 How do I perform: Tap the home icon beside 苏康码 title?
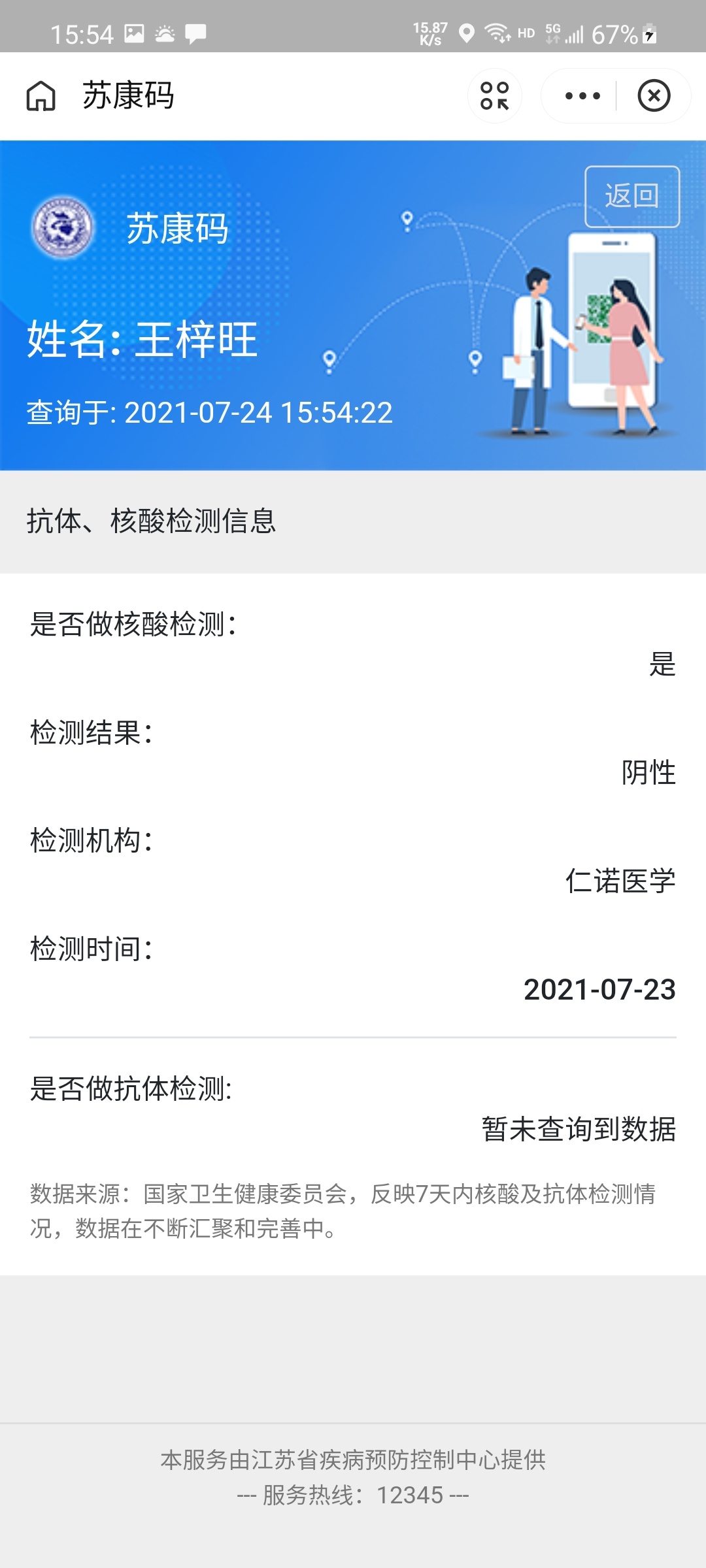pyautogui.click(x=41, y=96)
